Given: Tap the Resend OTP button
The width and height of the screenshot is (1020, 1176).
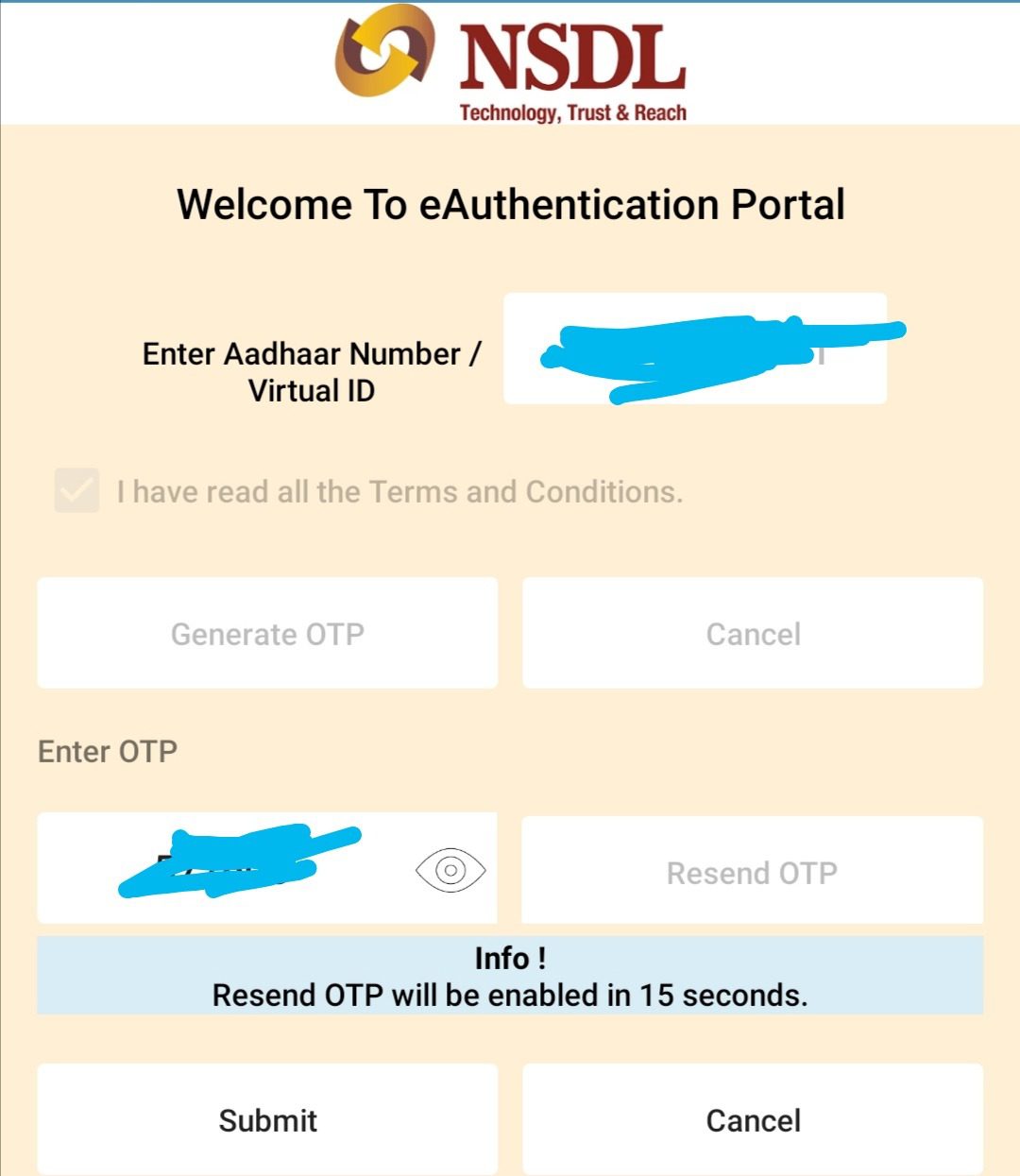Looking at the screenshot, I should (753, 872).
